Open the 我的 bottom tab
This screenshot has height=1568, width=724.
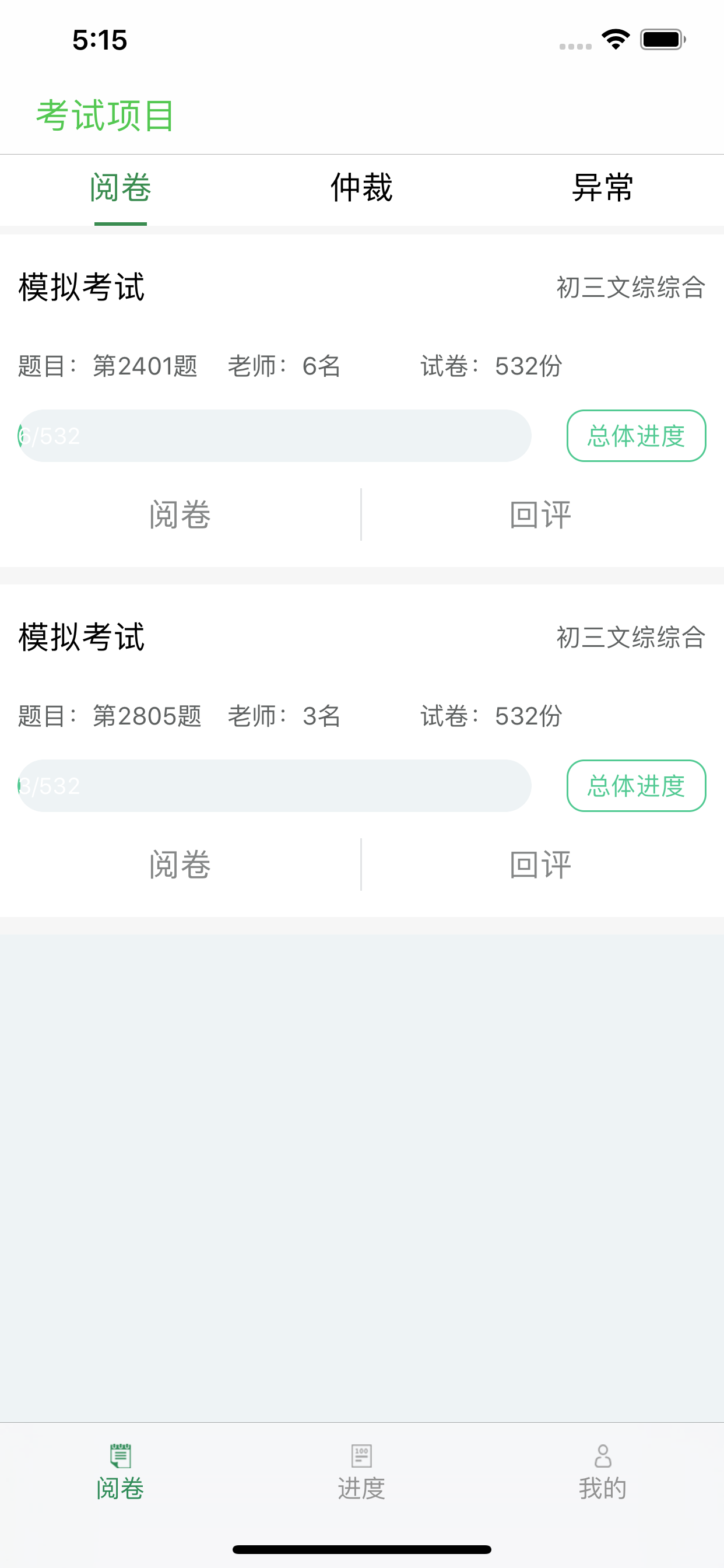point(602,1472)
